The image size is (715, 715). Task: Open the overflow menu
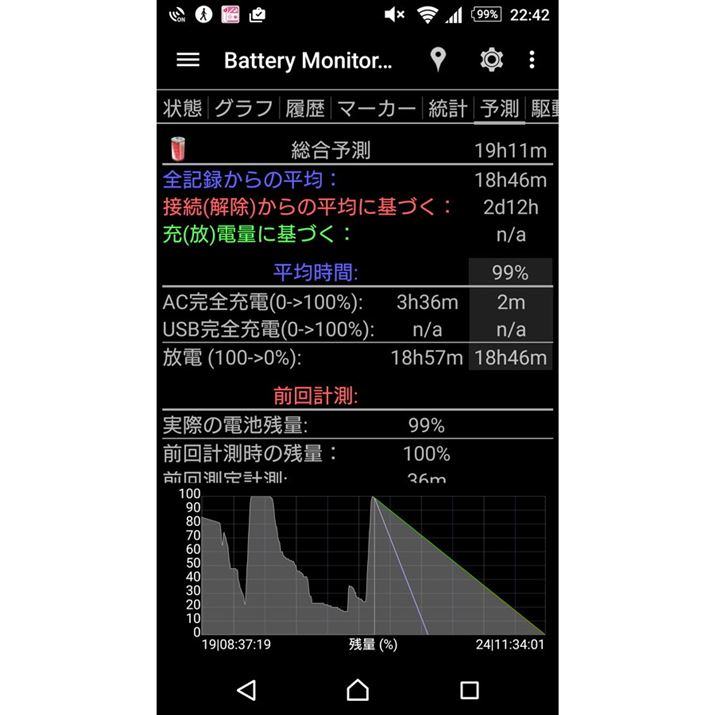[x=532, y=60]
